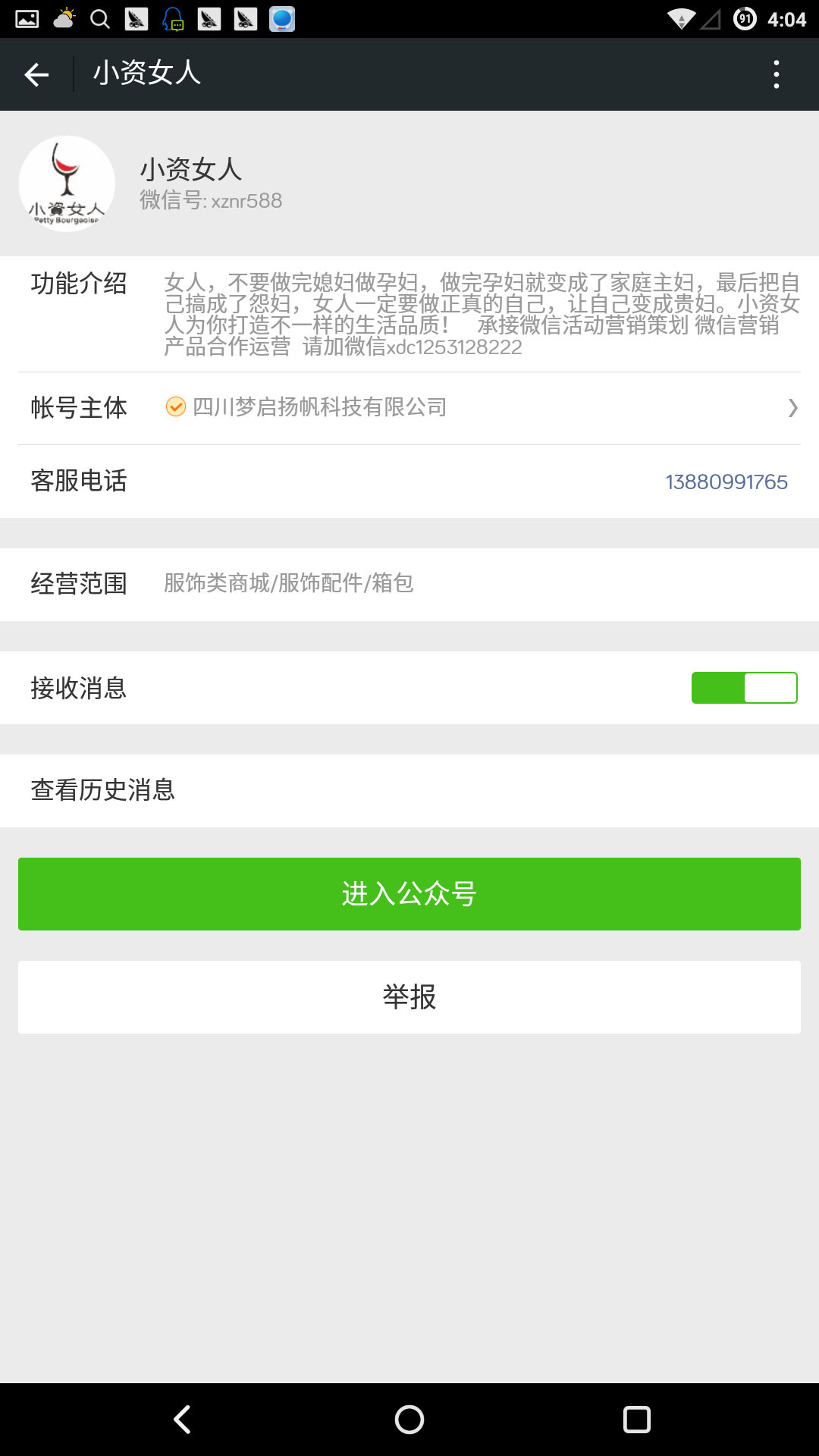The image size is (819, 1456).
Task: Open the system recent apps view
Action: (x=636, y=1420)
